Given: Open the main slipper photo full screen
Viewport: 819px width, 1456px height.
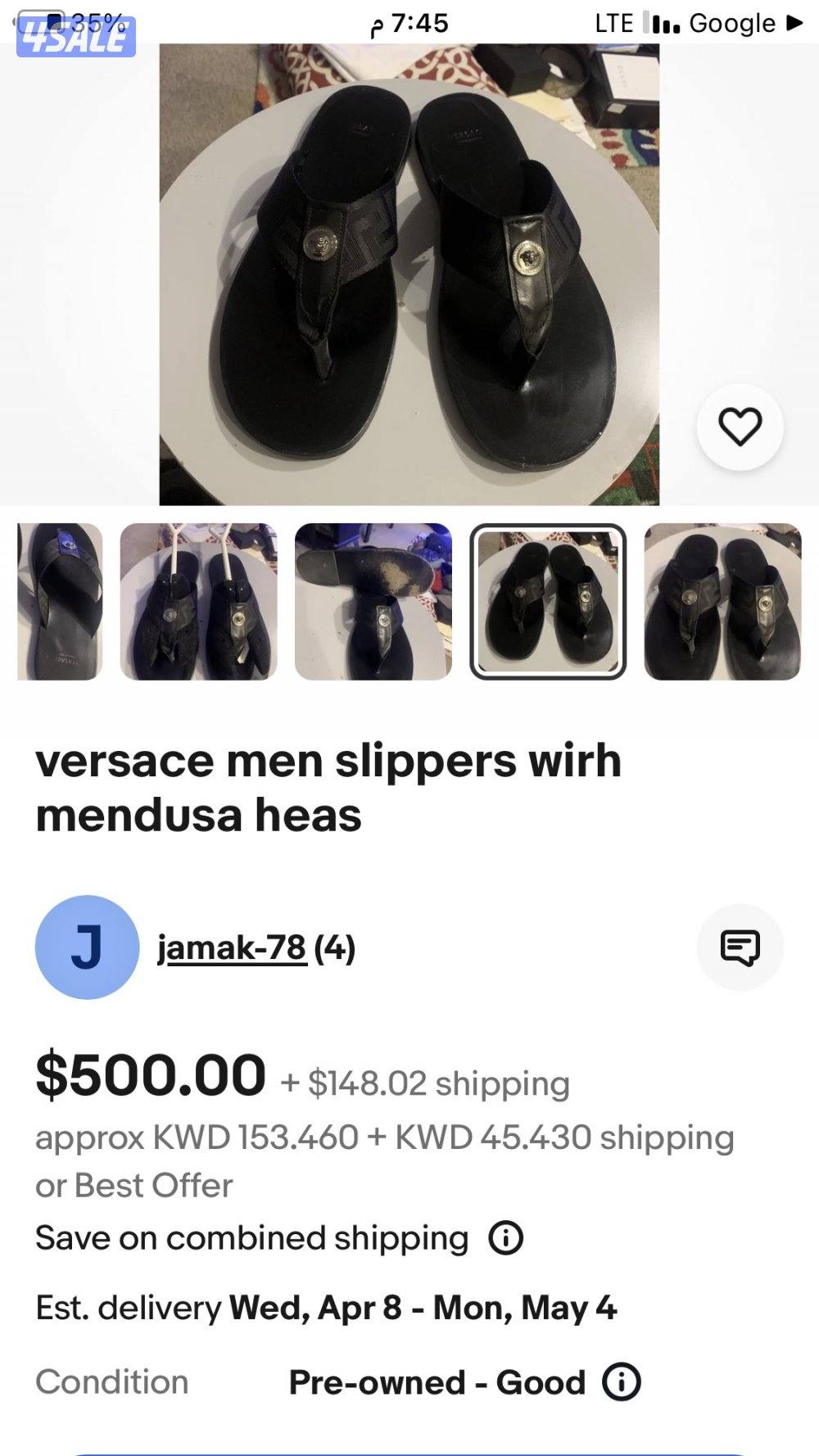Looking at the screenshot, I should (409, 274).
